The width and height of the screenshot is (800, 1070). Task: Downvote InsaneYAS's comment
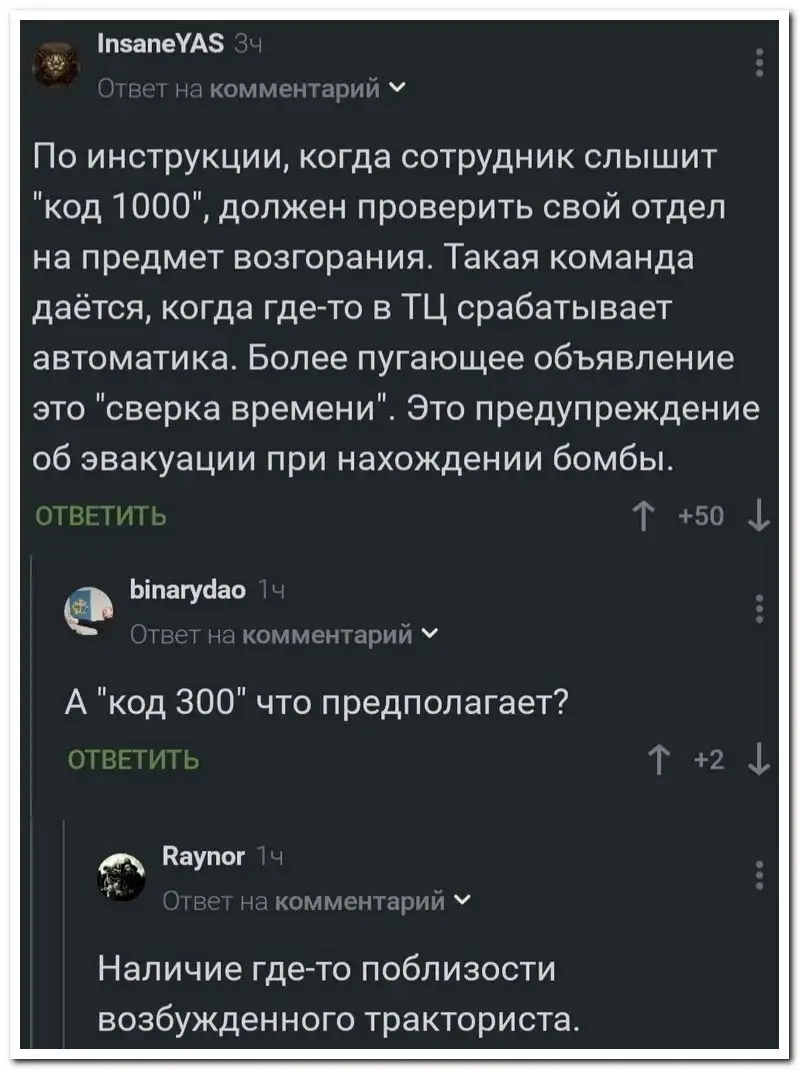[761, 517]
